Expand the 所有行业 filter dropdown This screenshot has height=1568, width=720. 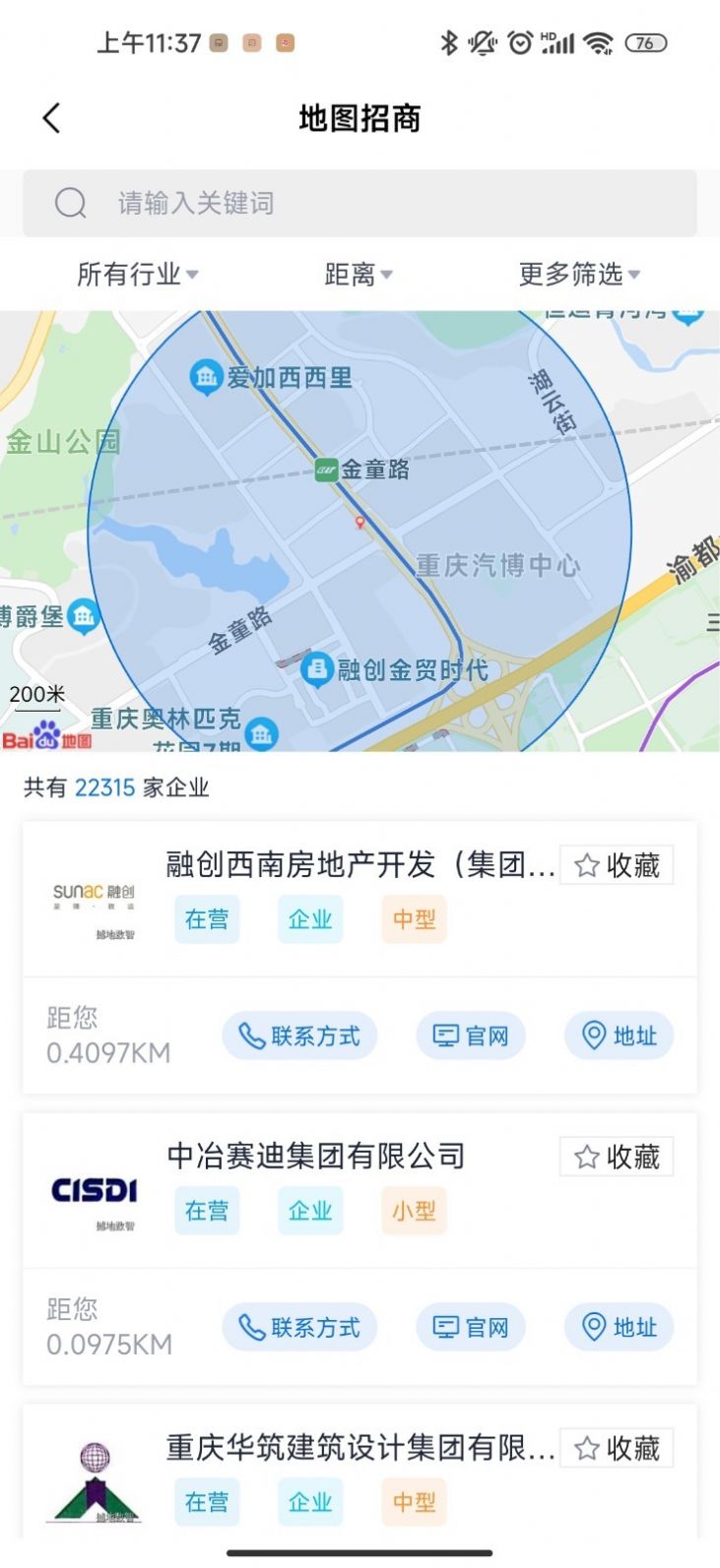137,275
